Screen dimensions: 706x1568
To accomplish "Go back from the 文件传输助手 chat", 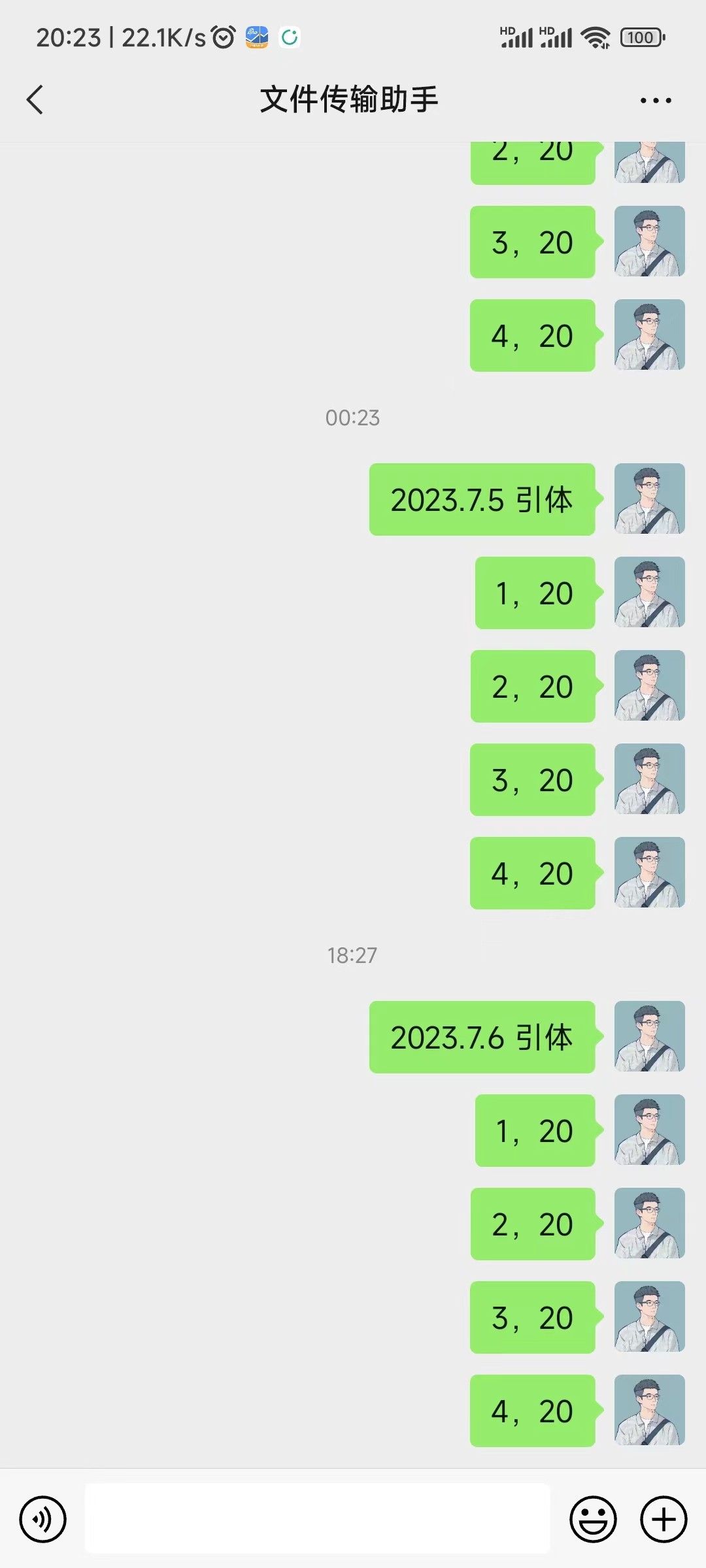I will (x=35, y=100).
